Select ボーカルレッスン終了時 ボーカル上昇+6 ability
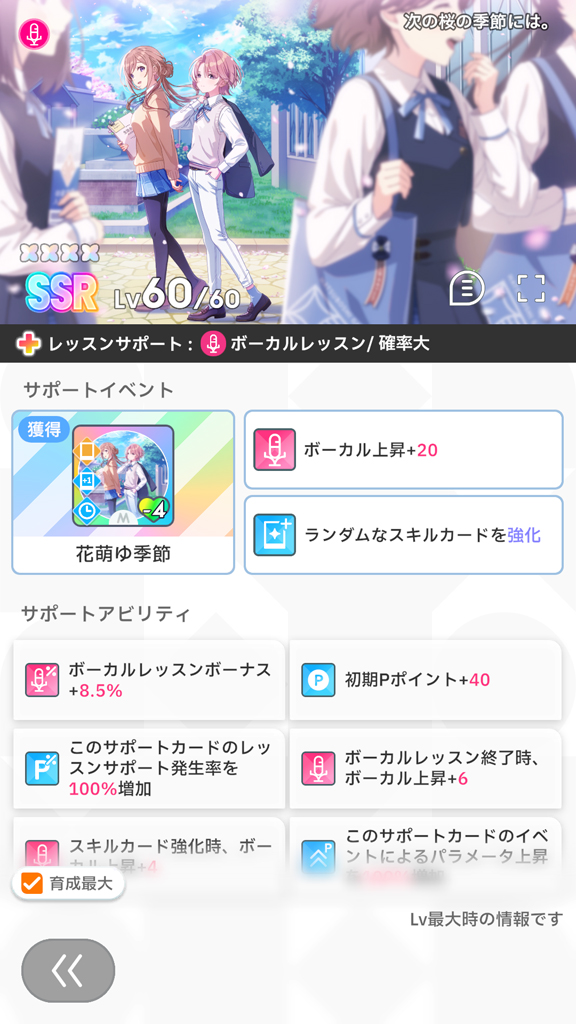Screen dimensions: 576x1024 coord(425,769)
